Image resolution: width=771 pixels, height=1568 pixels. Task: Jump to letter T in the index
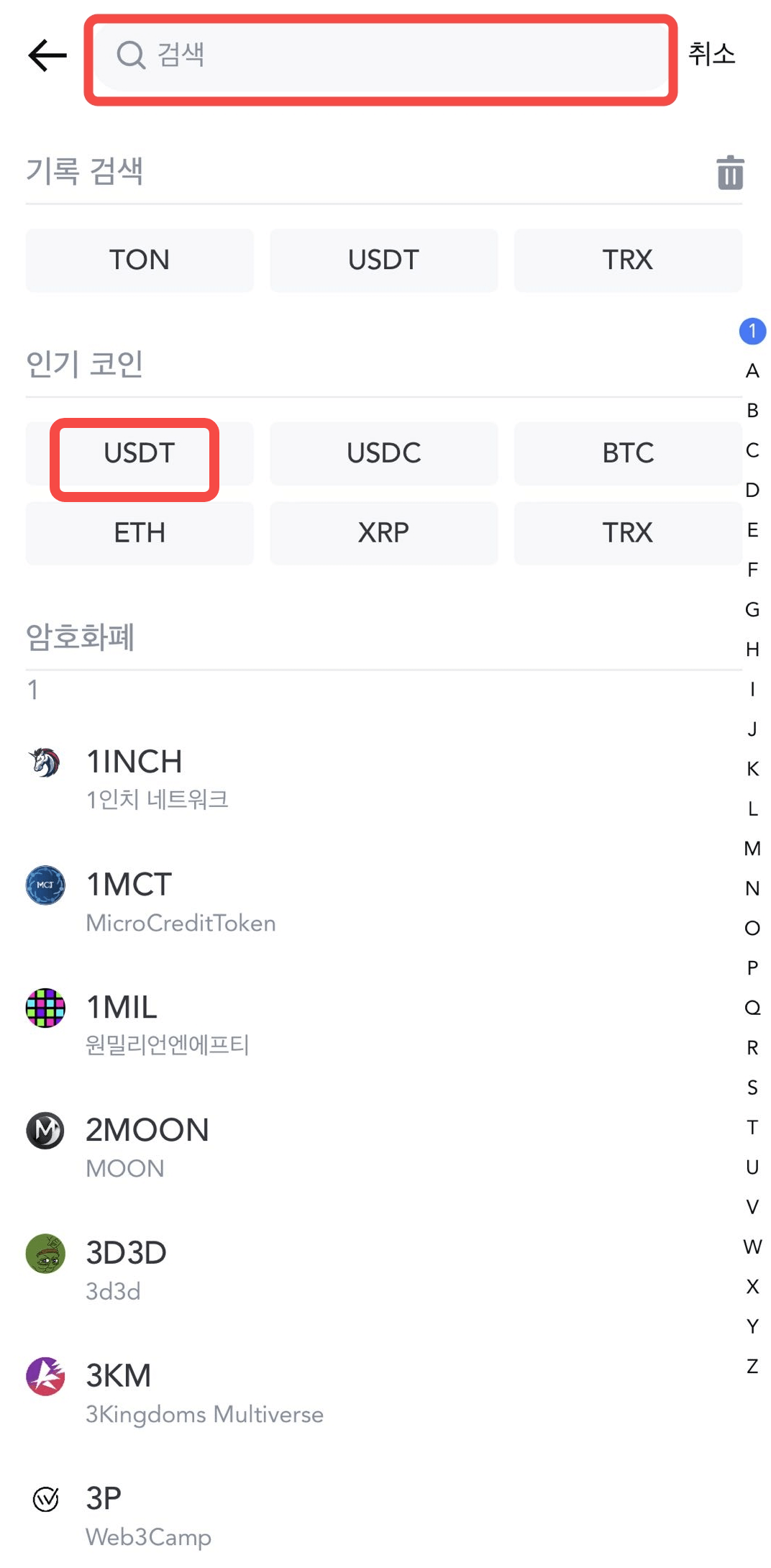point(752,1127)
